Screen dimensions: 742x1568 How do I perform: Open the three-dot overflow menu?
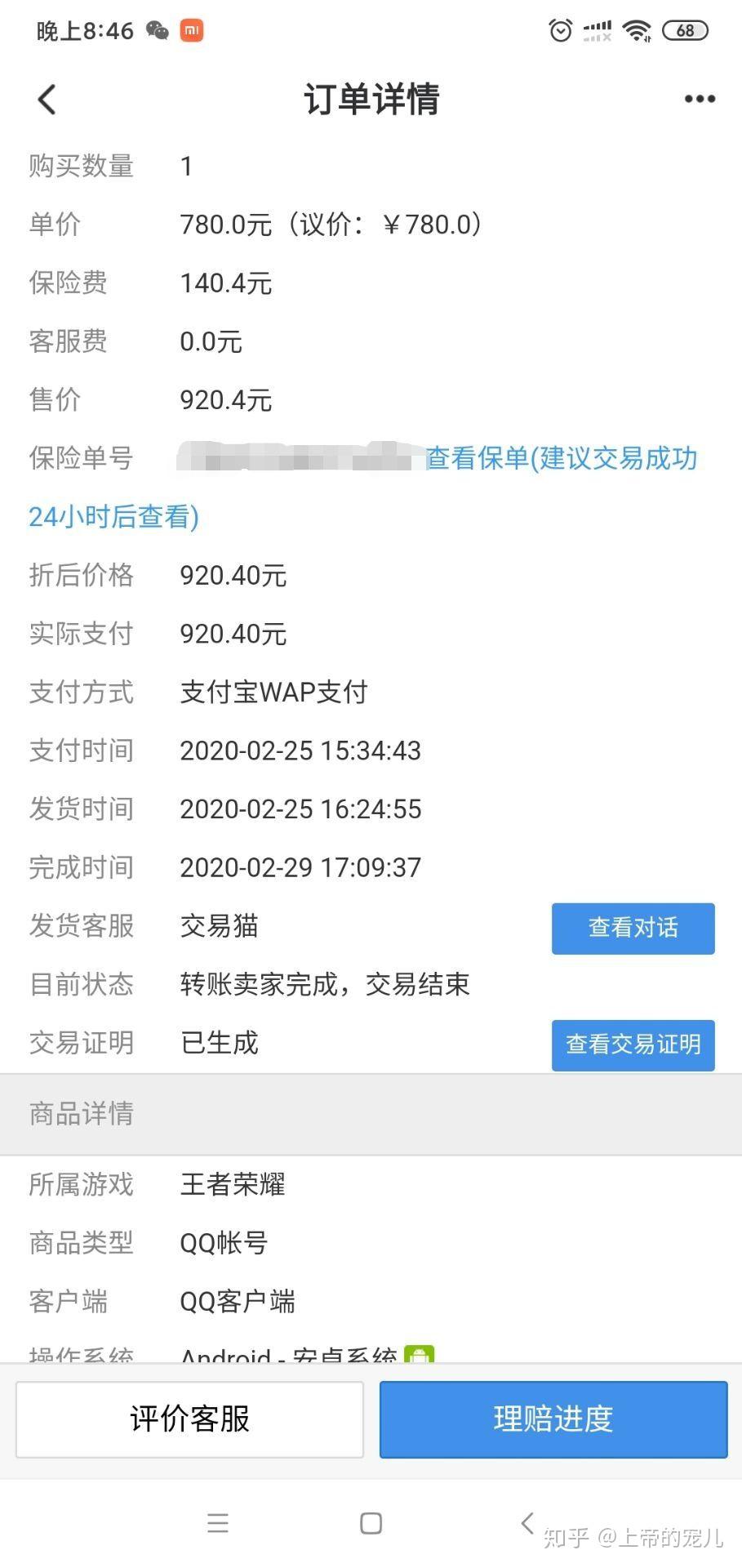click(x=699, y=100)
